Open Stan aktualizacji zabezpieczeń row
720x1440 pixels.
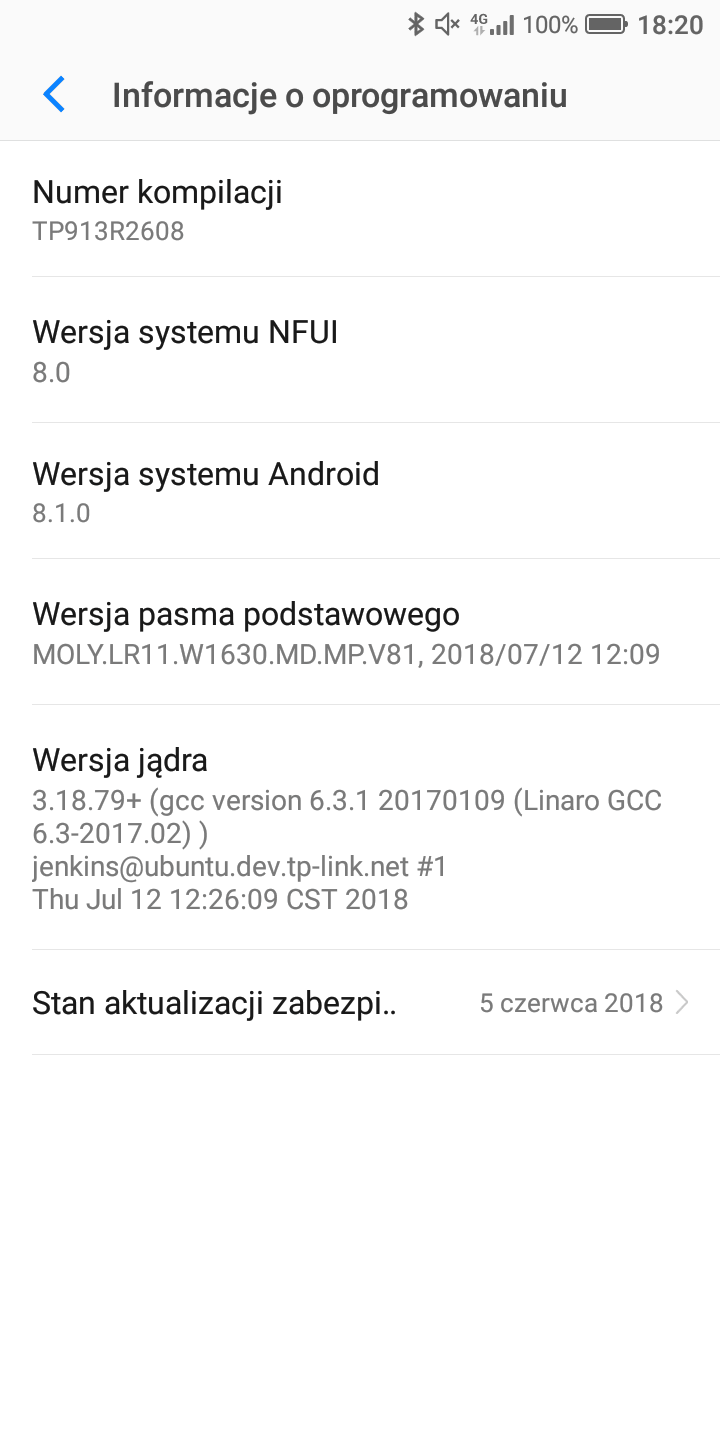coord(360,1002)
